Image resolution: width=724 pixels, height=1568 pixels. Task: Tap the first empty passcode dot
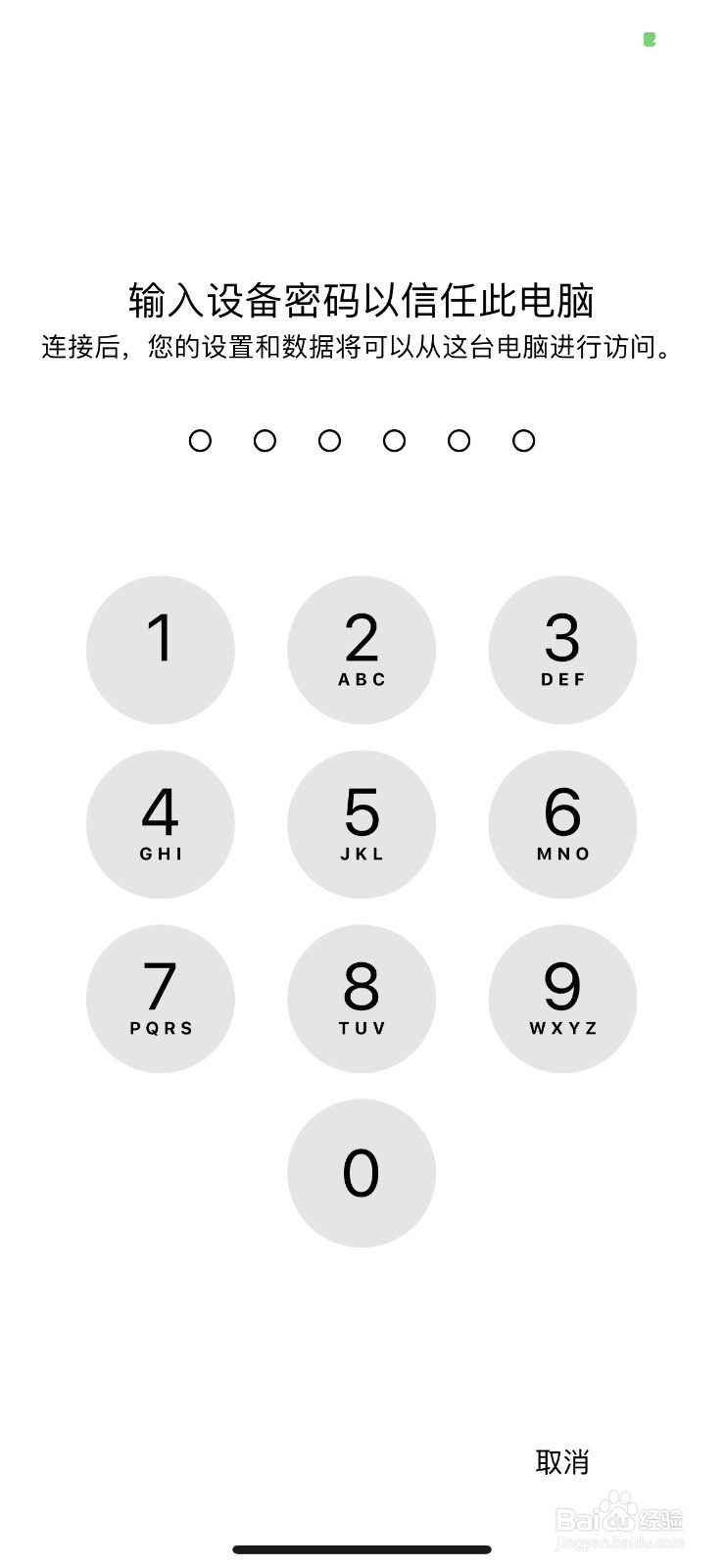200,441
